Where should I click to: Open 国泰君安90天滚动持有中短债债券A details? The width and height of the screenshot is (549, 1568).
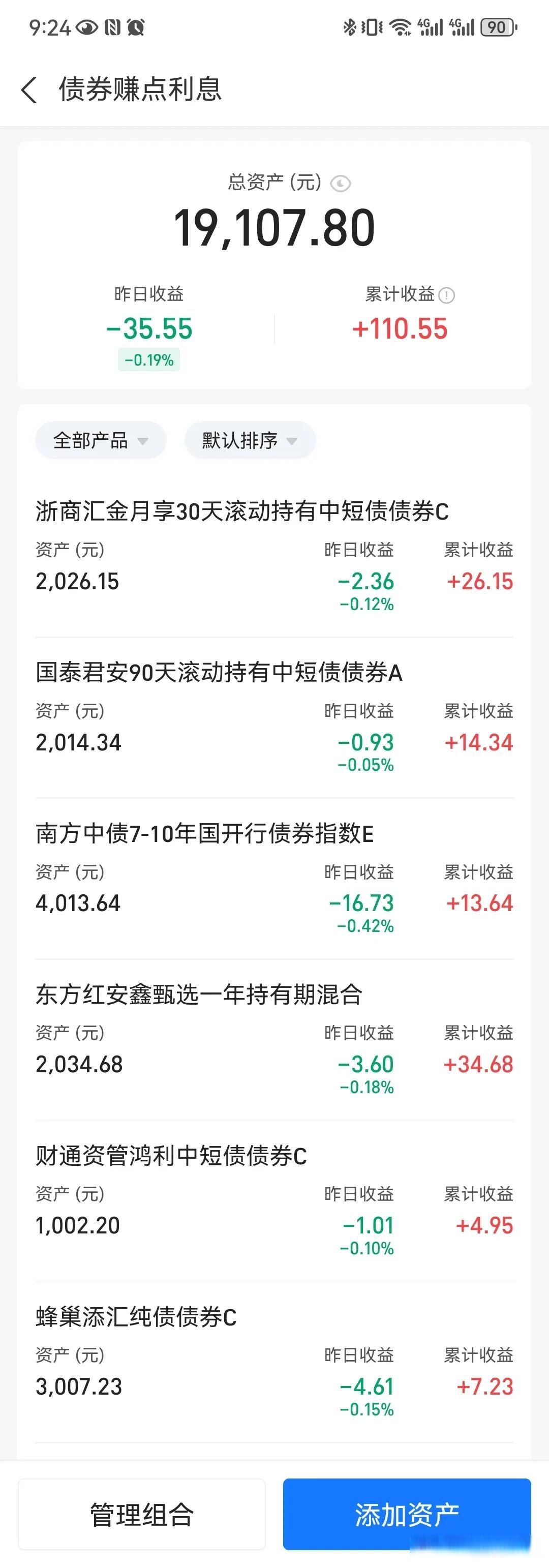219,674
